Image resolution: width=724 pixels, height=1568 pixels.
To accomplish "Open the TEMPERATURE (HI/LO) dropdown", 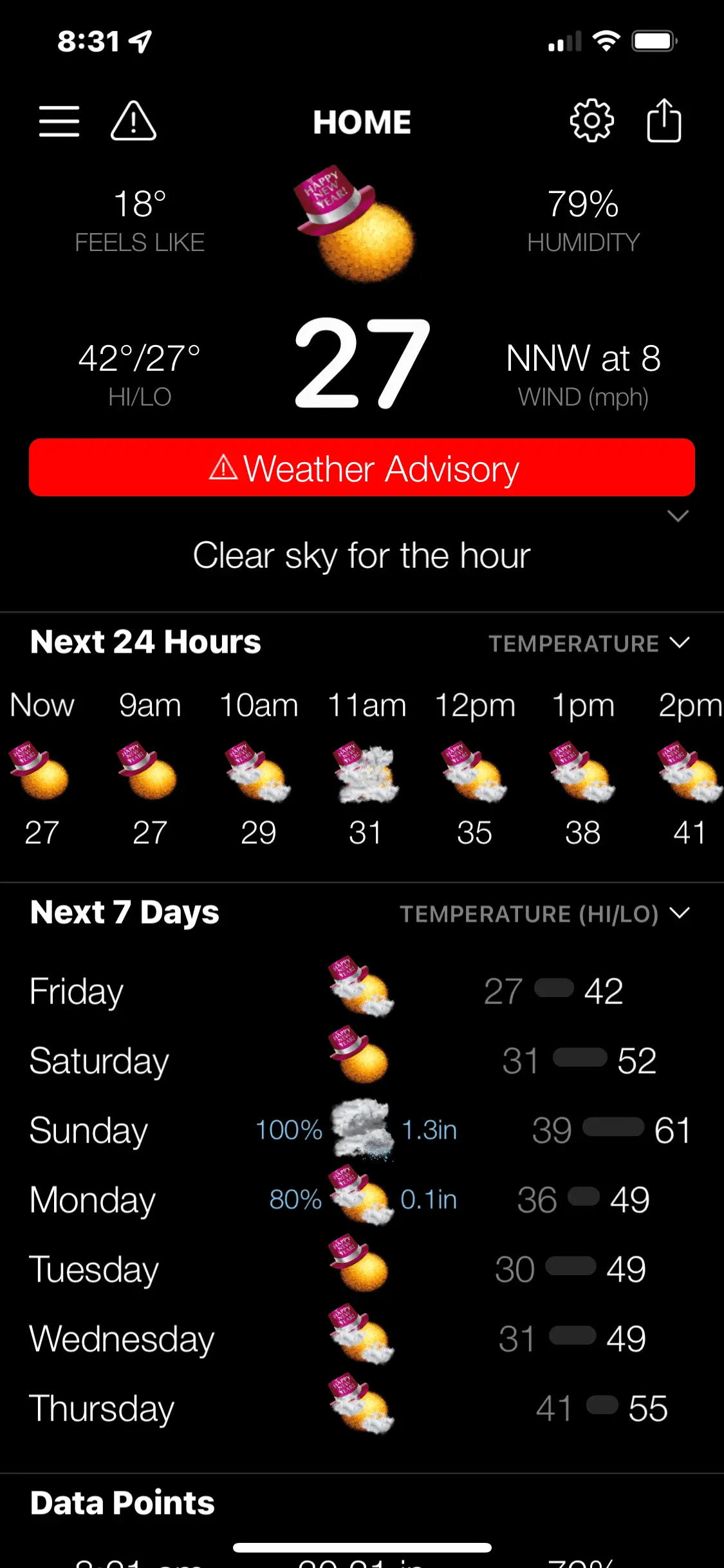I will click(x=544, y=914).
